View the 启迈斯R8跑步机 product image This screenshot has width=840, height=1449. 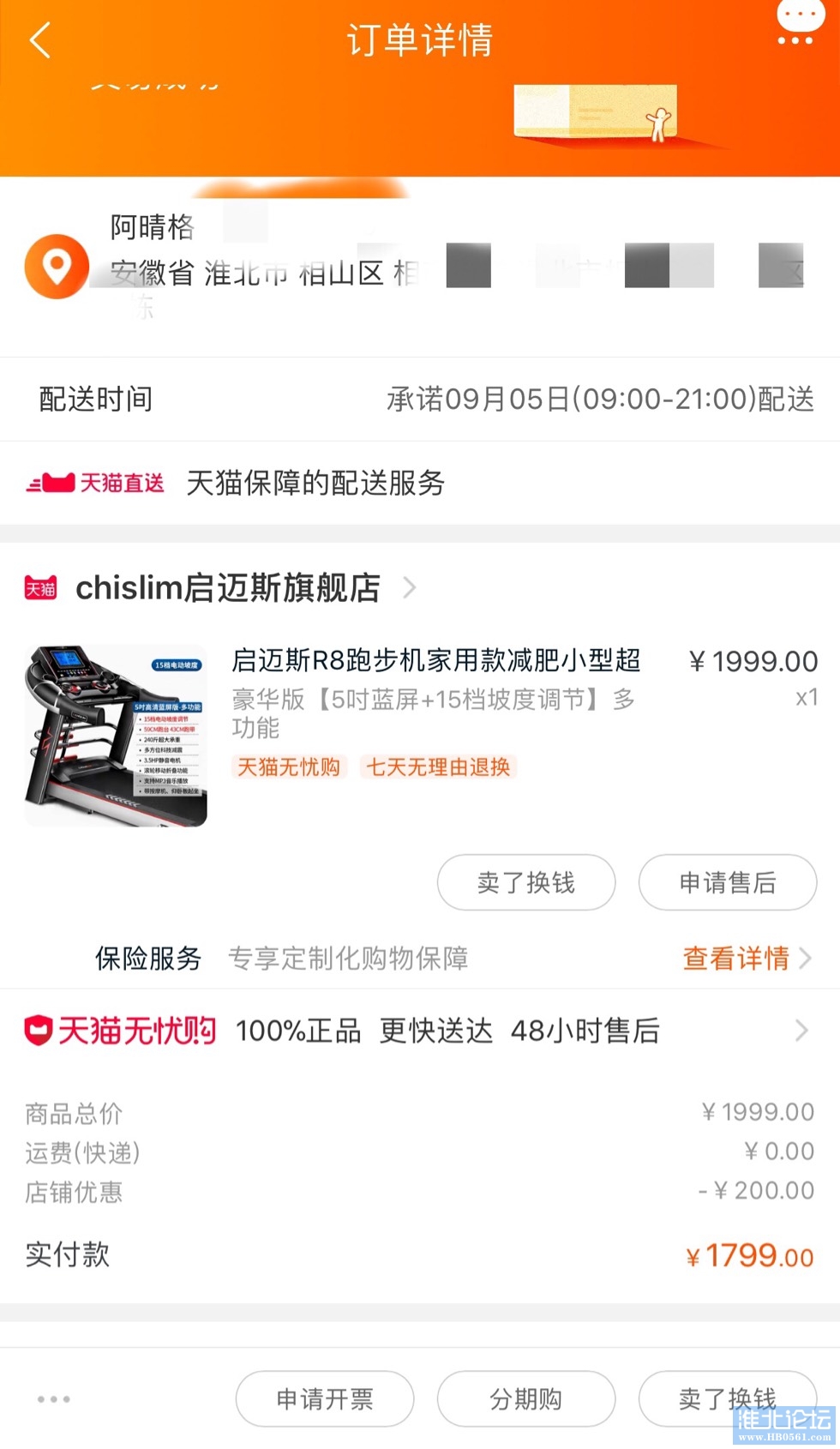point(116,736)
